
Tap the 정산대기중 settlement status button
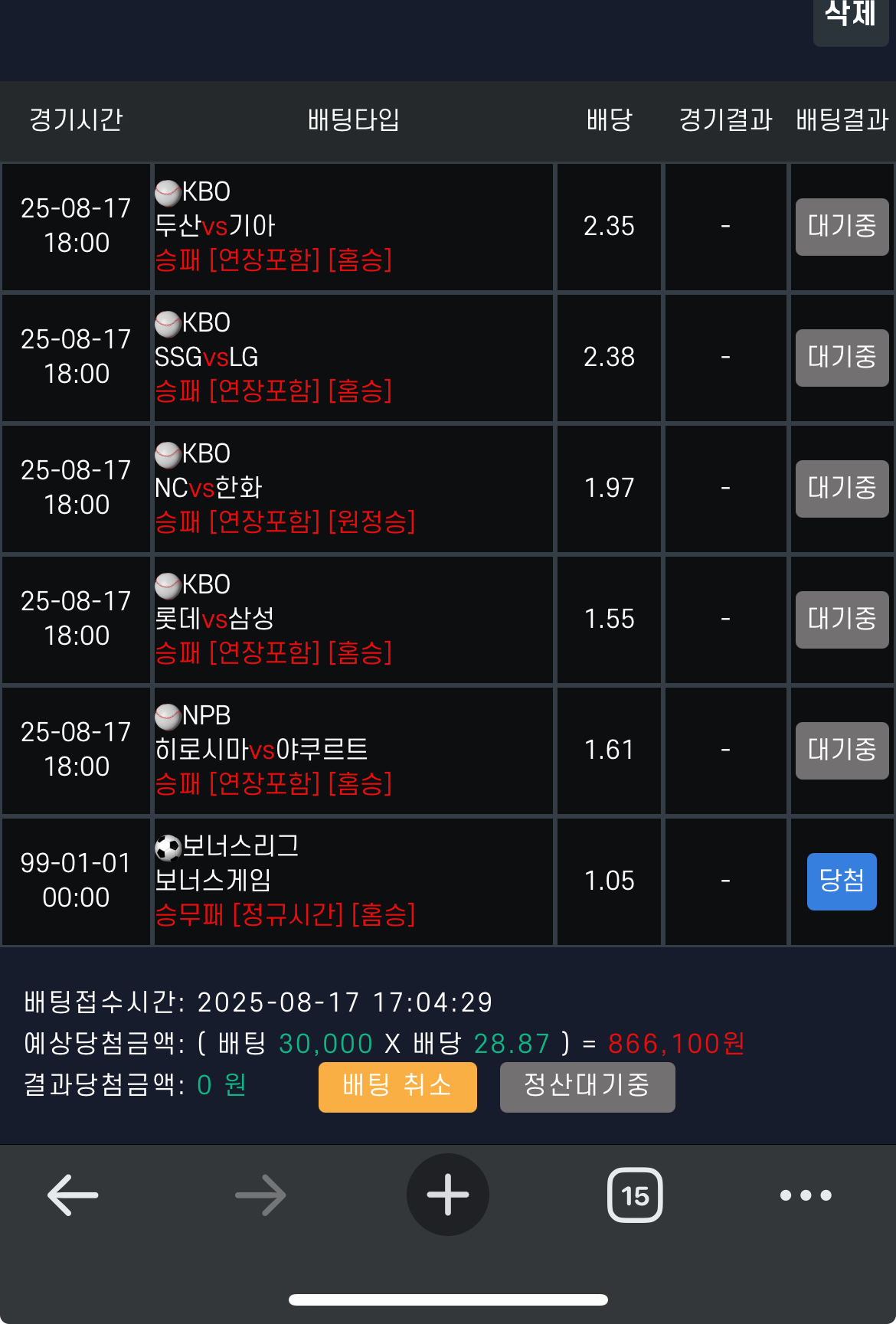[x=587, y=1086]
